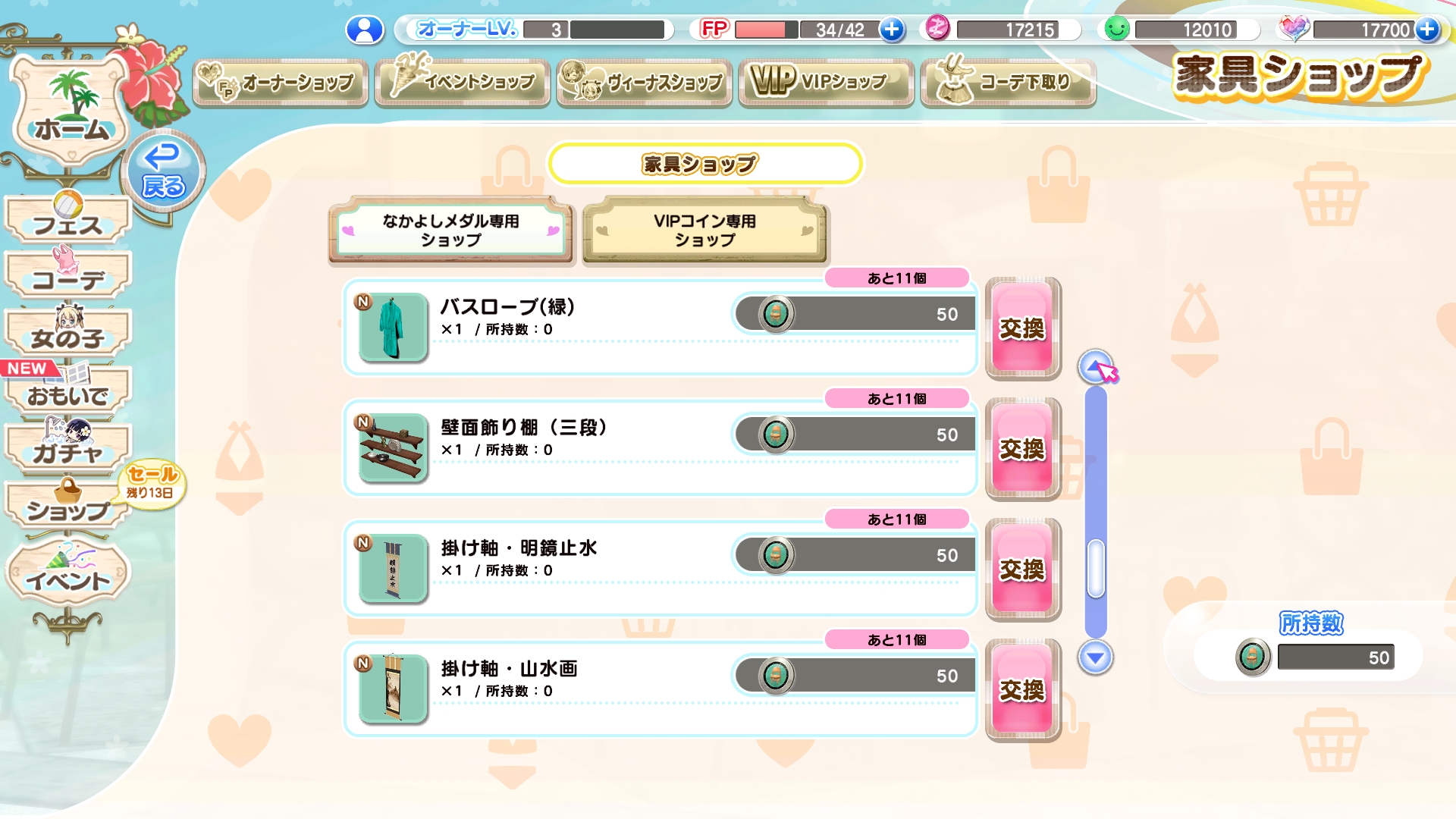Tap the scroll down arrow button
1456x819 pixels.
tap(1095, 657)
